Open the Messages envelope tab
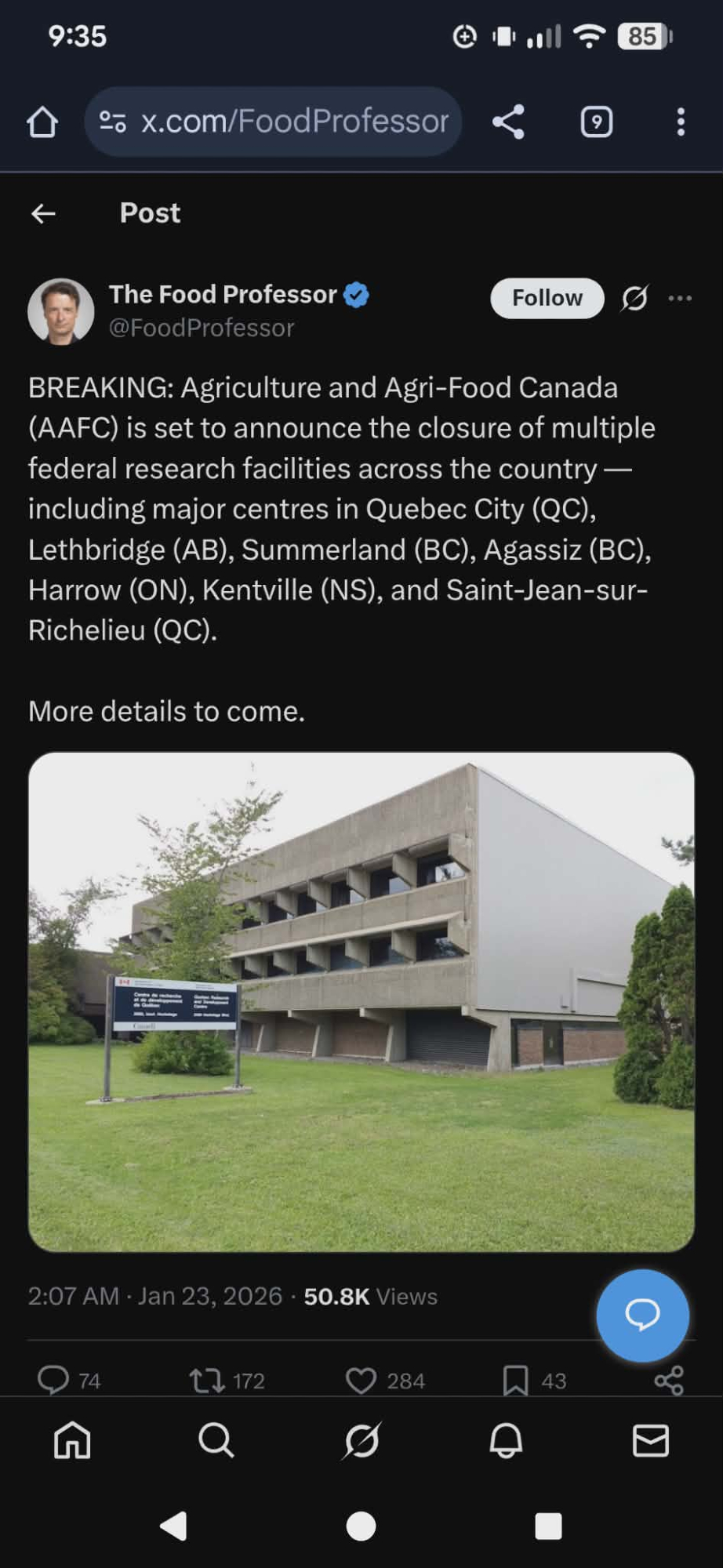 [650, 1440]
